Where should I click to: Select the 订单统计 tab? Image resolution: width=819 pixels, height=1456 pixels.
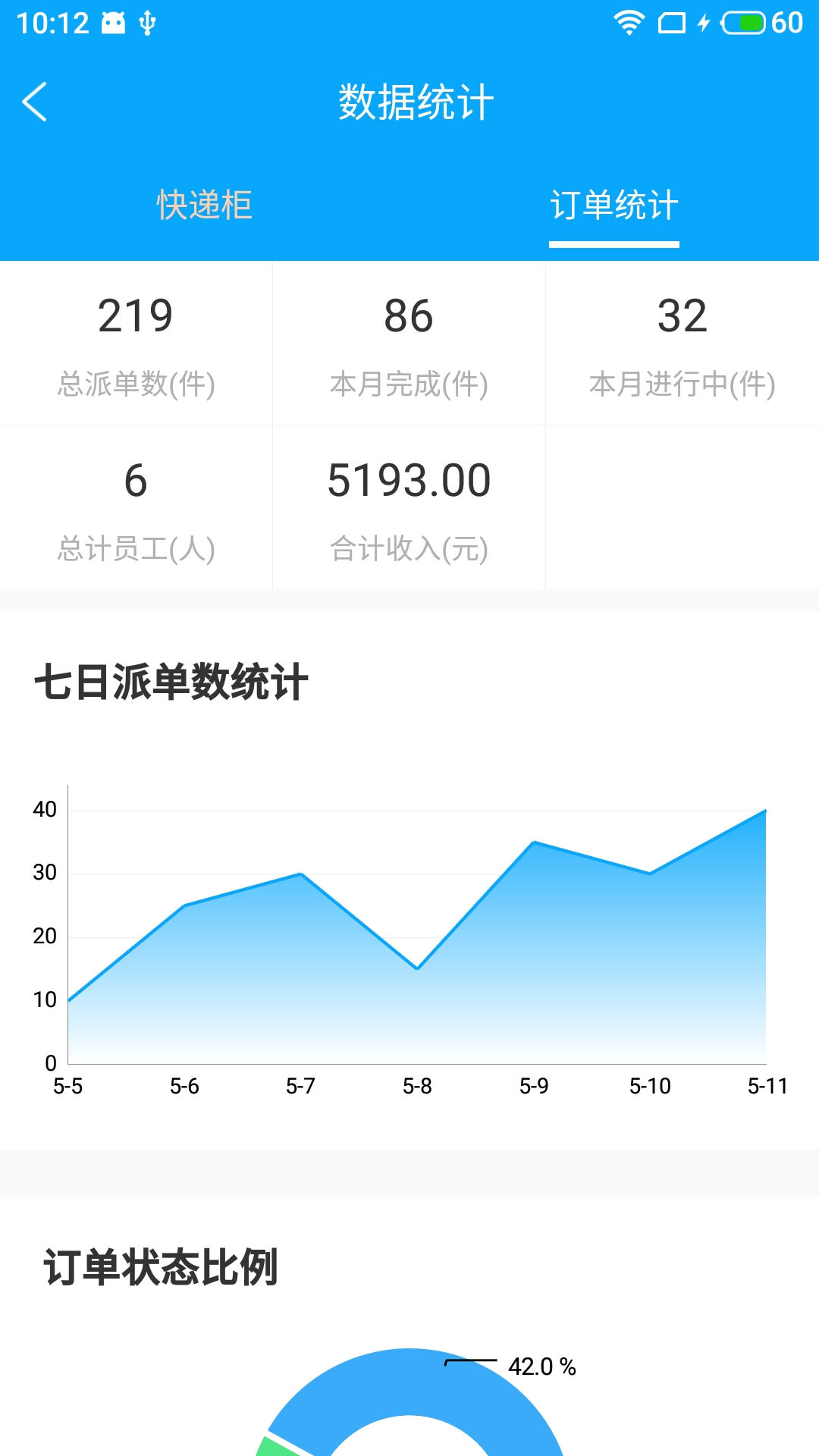[613, 206]
